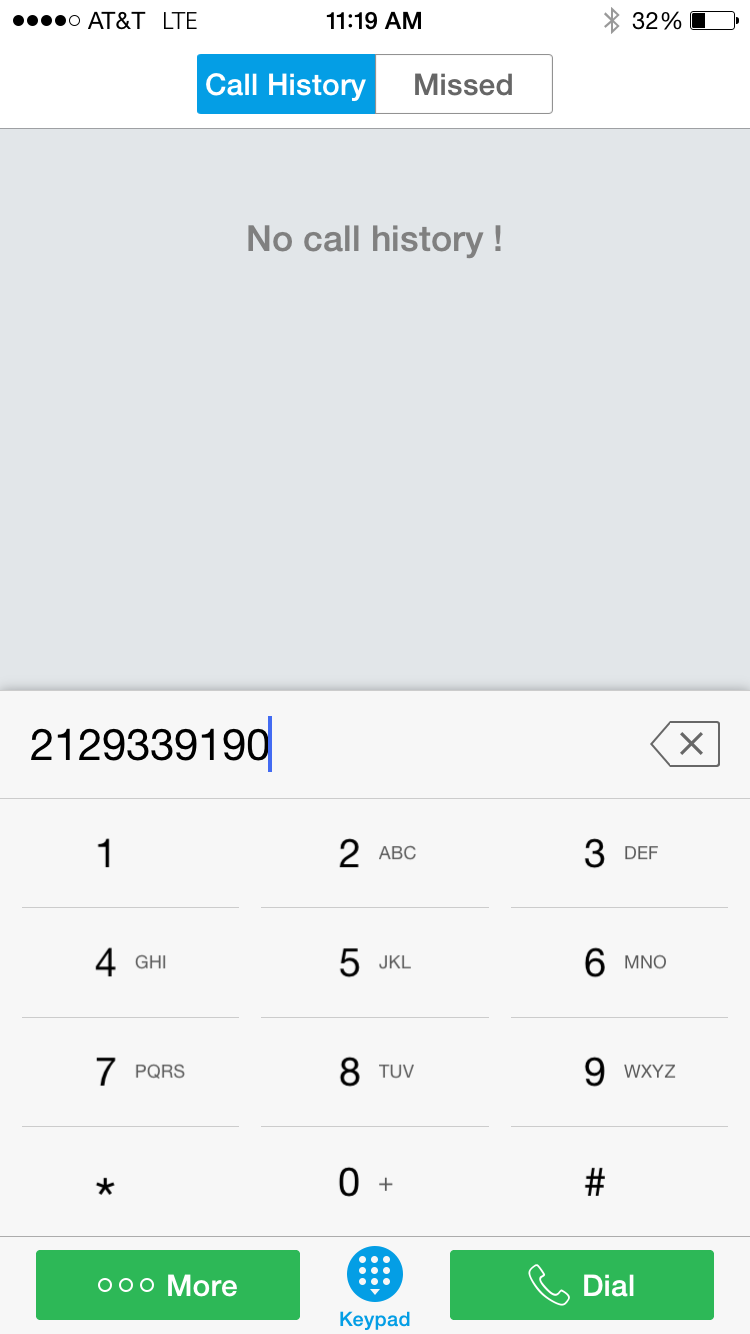
Task: Tap the 2 ABC key
Action: point(375,854)
